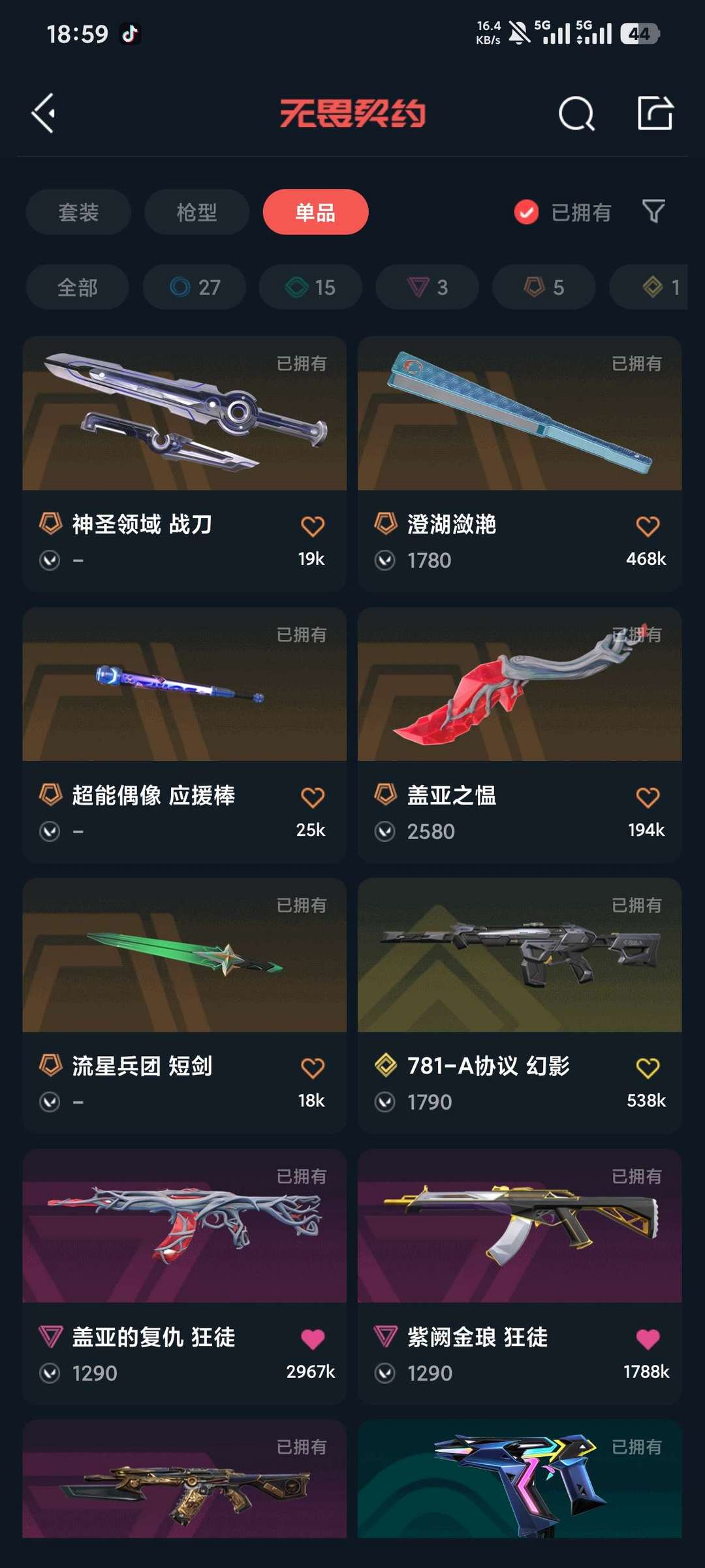Filter by the pink chip showing 3
The width and height of the screenshot is (705, 1568).
427,287
